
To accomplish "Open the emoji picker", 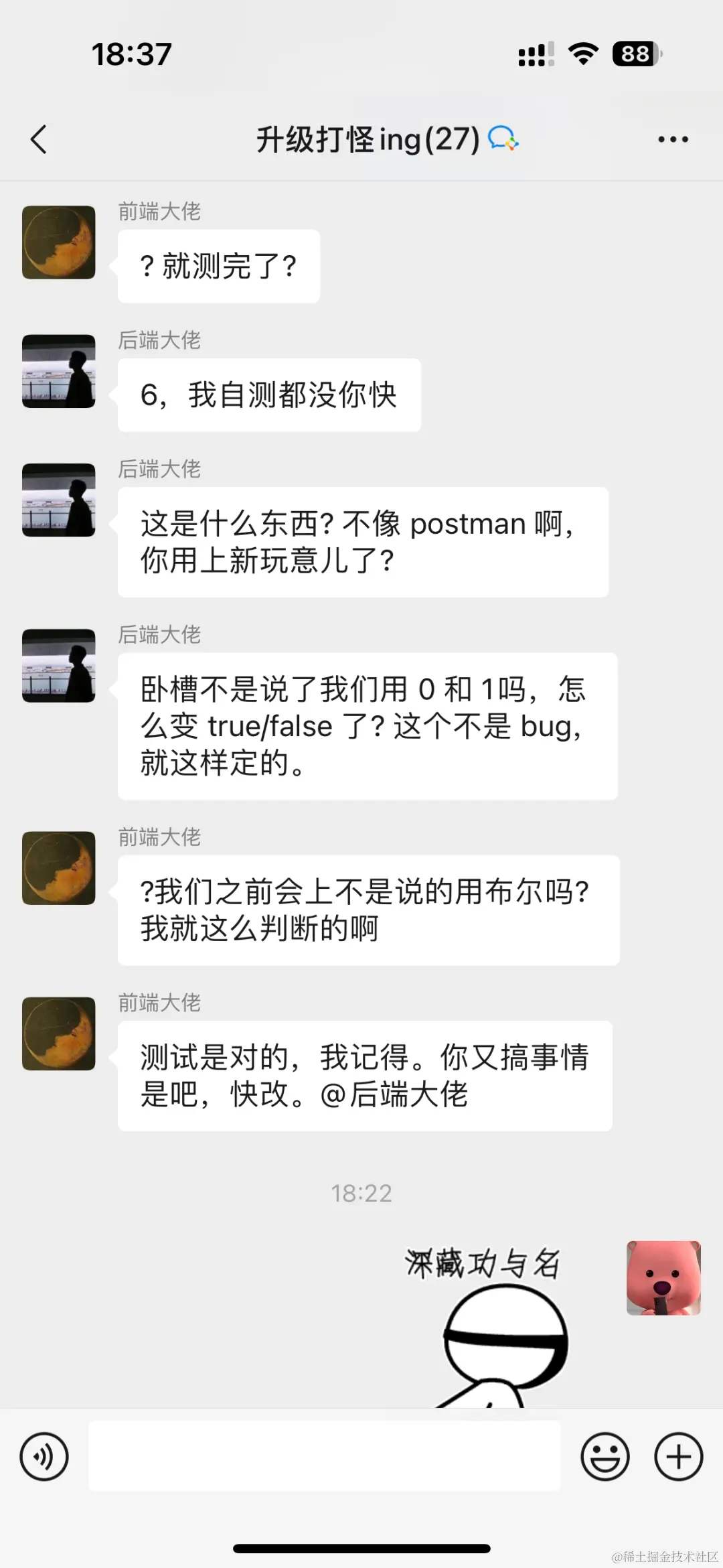I will click(605, 1455).
